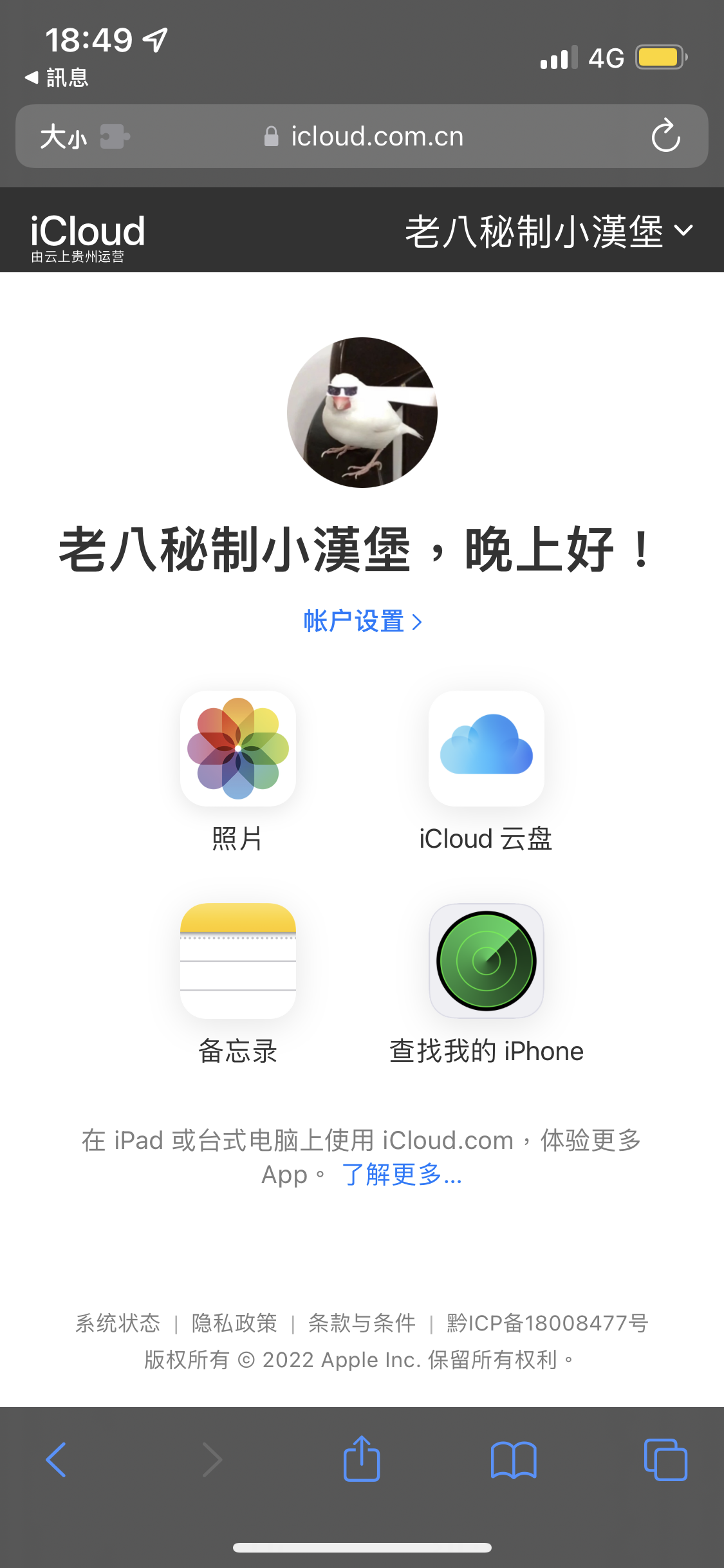724x1568 pixels.
Task: Expand the 老八秘制小漢堡 account dropdown
Action: click(x=549, y=232)
